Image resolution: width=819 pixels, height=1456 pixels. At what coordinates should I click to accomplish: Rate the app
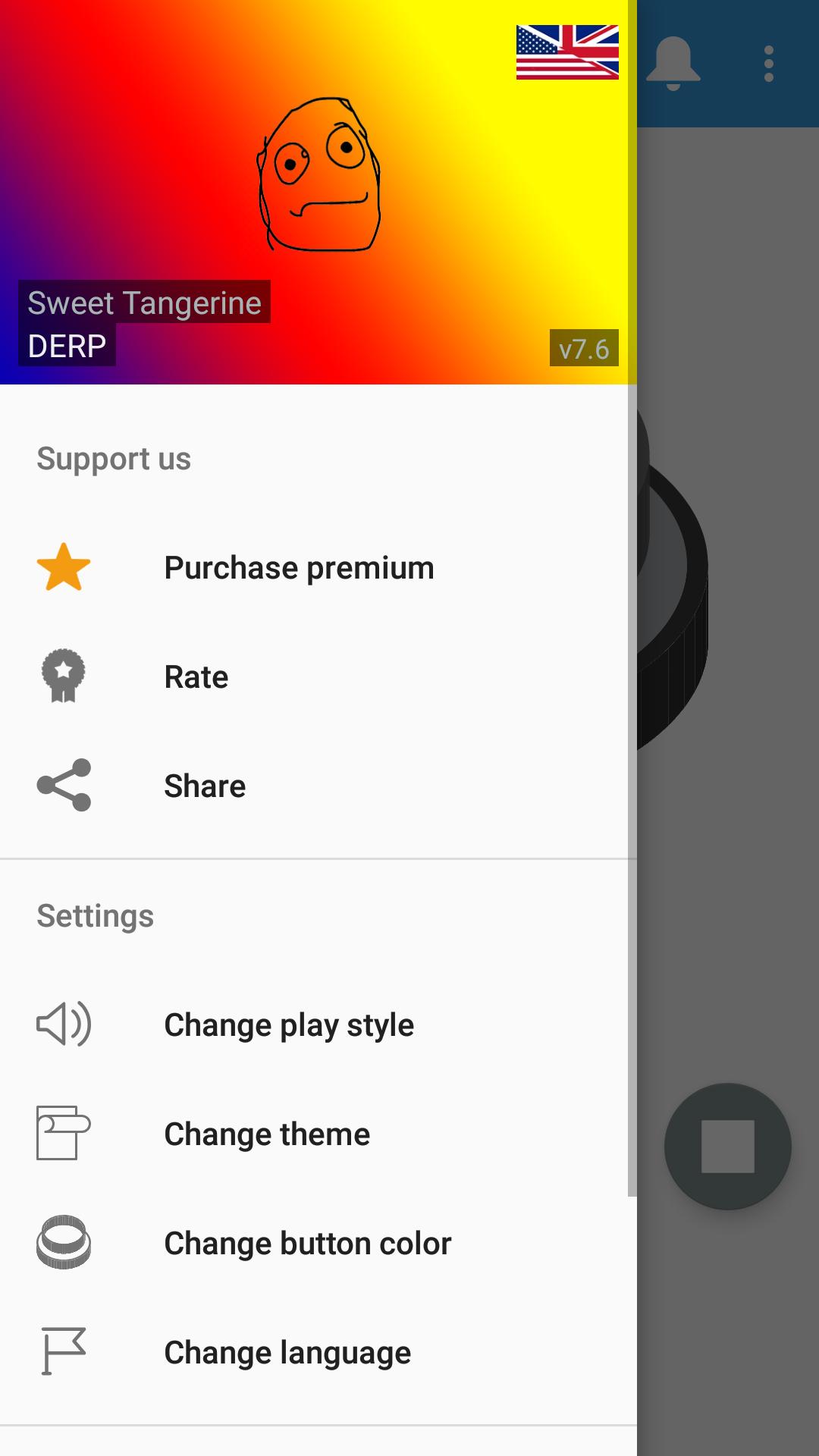tap(196, 677)
